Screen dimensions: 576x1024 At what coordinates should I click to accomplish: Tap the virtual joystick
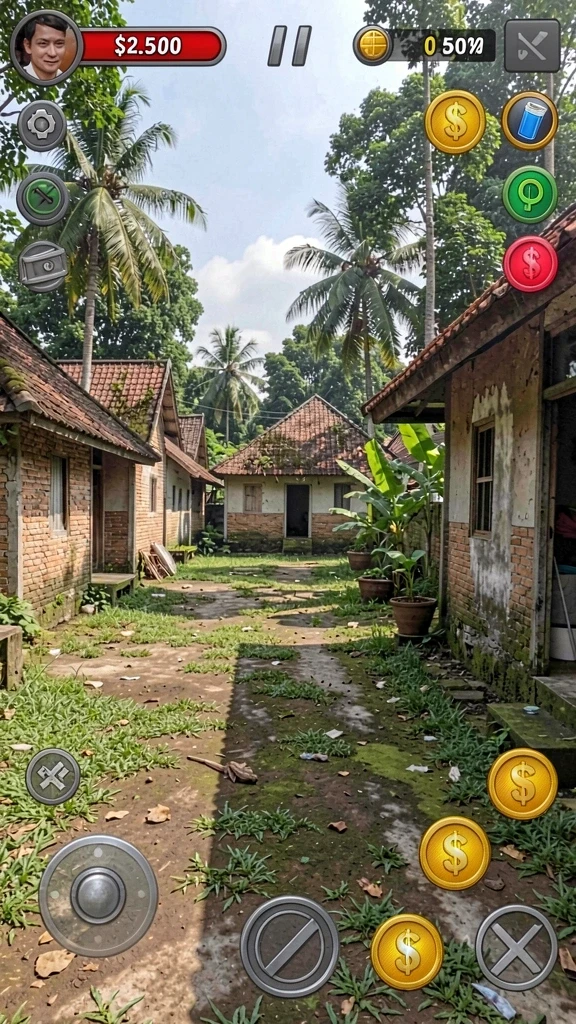tap(98, 896)
